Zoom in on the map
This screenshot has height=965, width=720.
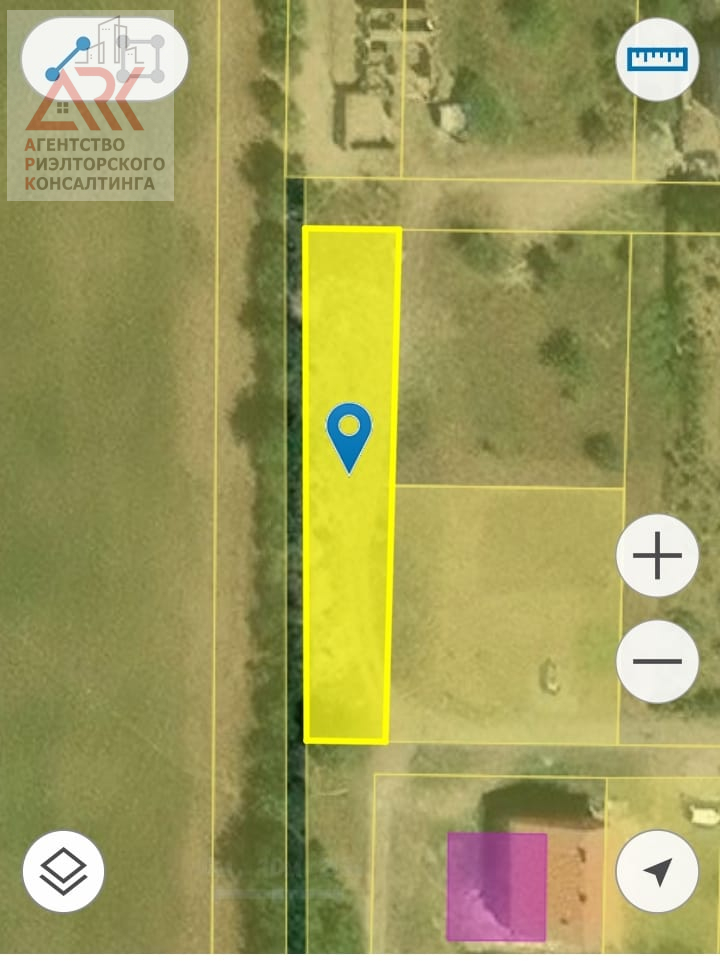[657, 556]
